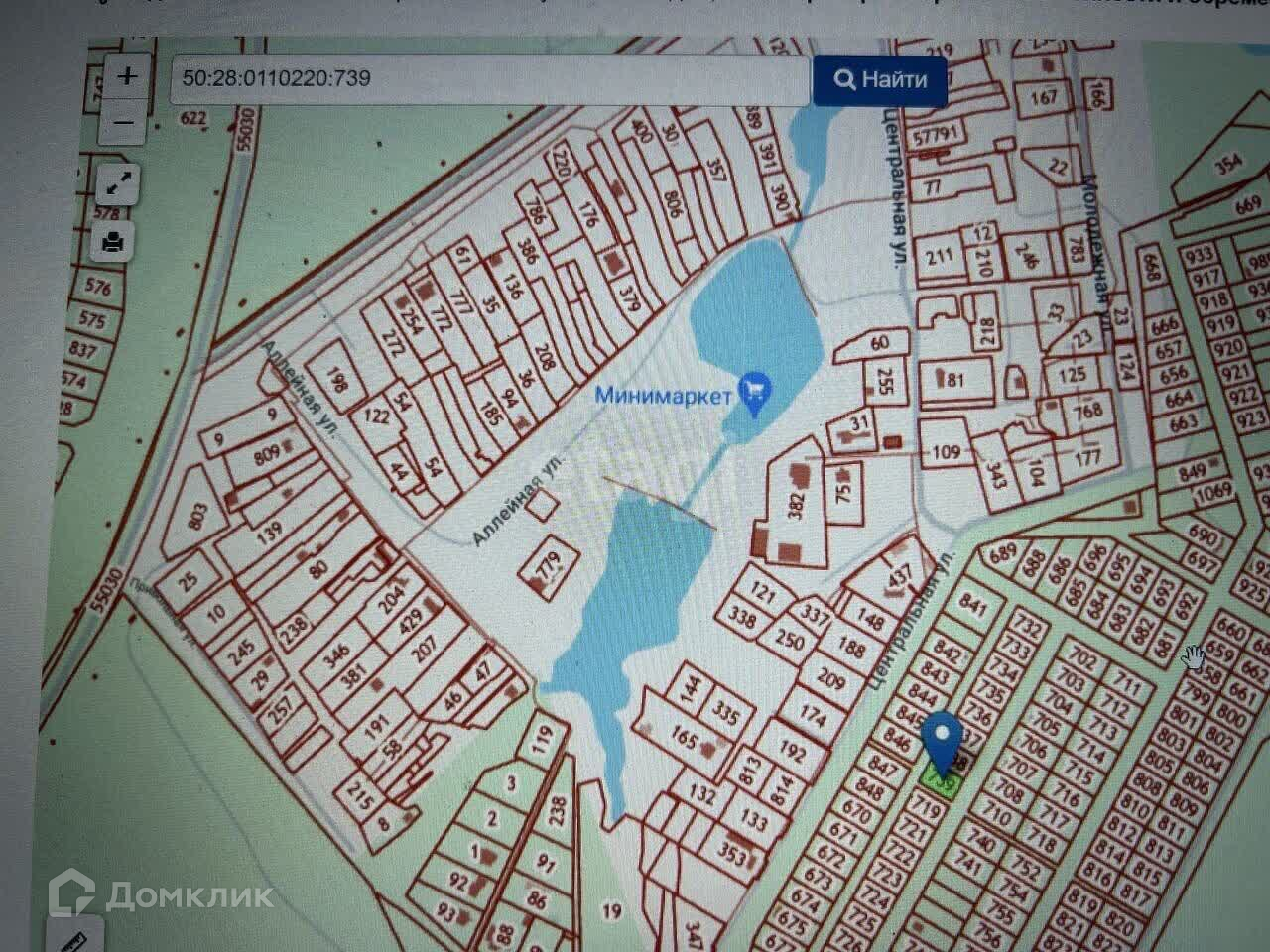1270x952 pixels.
Task: Tap the cadastral number search field
Action: 489,78
